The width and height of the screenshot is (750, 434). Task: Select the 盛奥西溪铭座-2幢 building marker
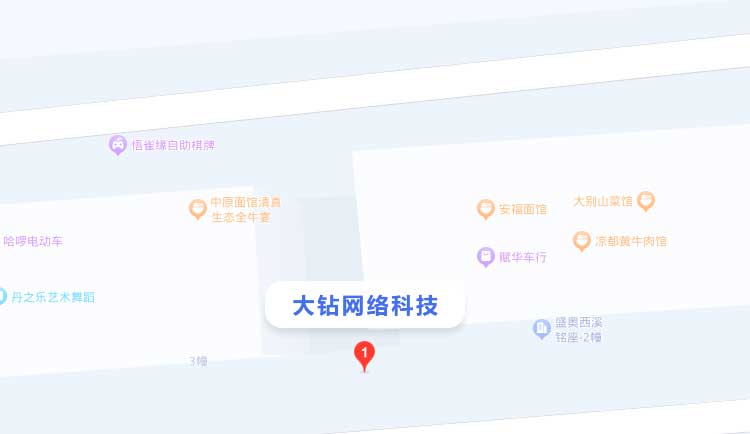[542, 328]
